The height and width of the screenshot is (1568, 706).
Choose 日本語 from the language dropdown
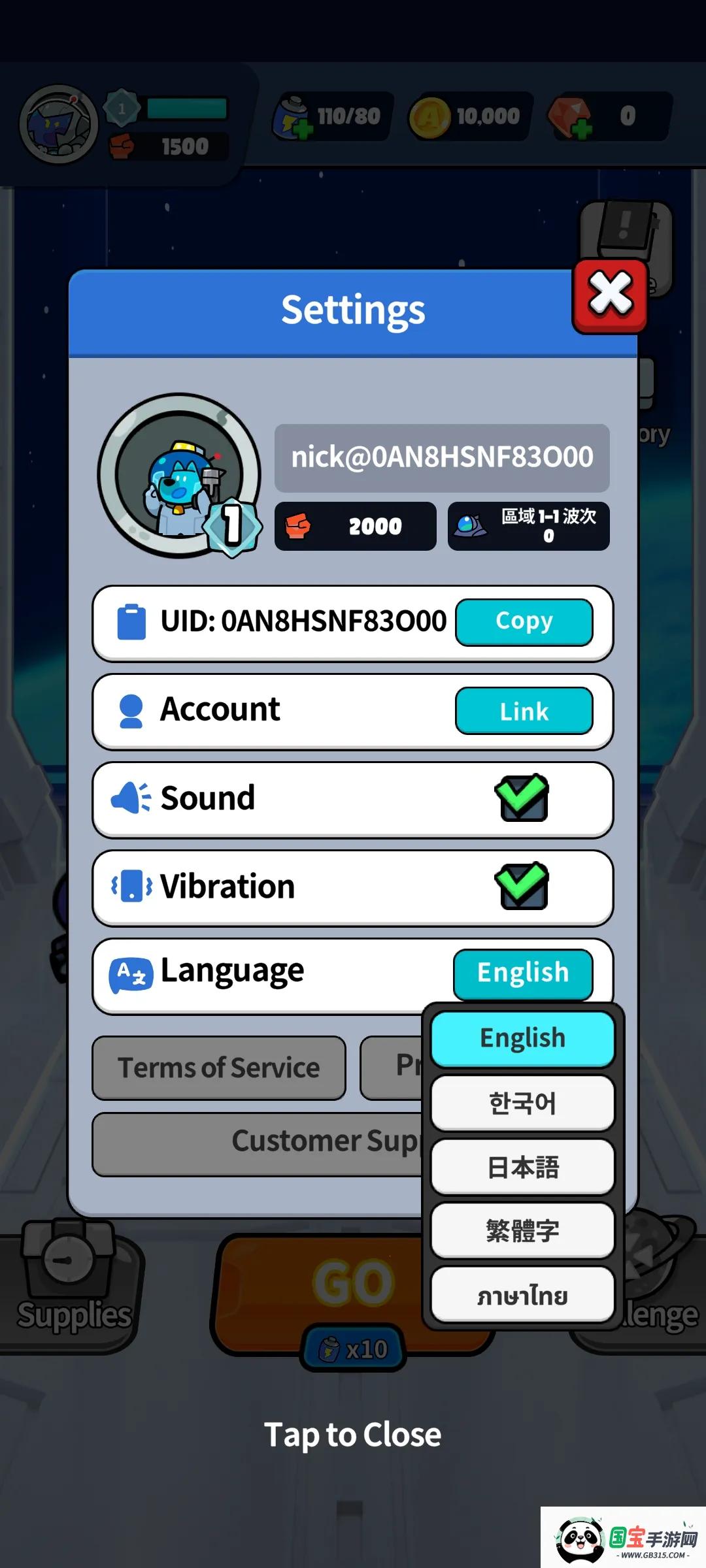pos(522,1167)
